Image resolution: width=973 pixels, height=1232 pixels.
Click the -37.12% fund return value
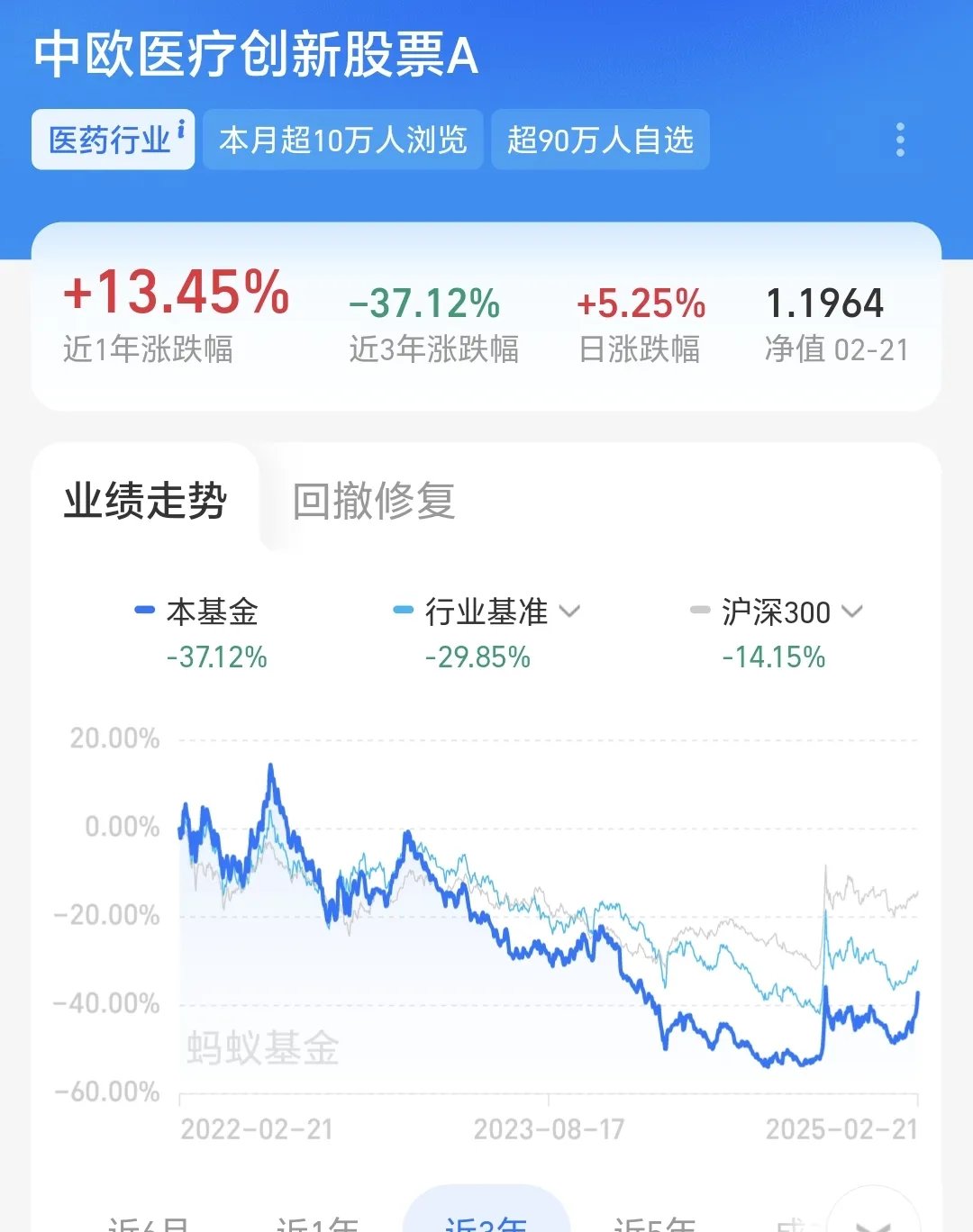(x=423, y=304)
